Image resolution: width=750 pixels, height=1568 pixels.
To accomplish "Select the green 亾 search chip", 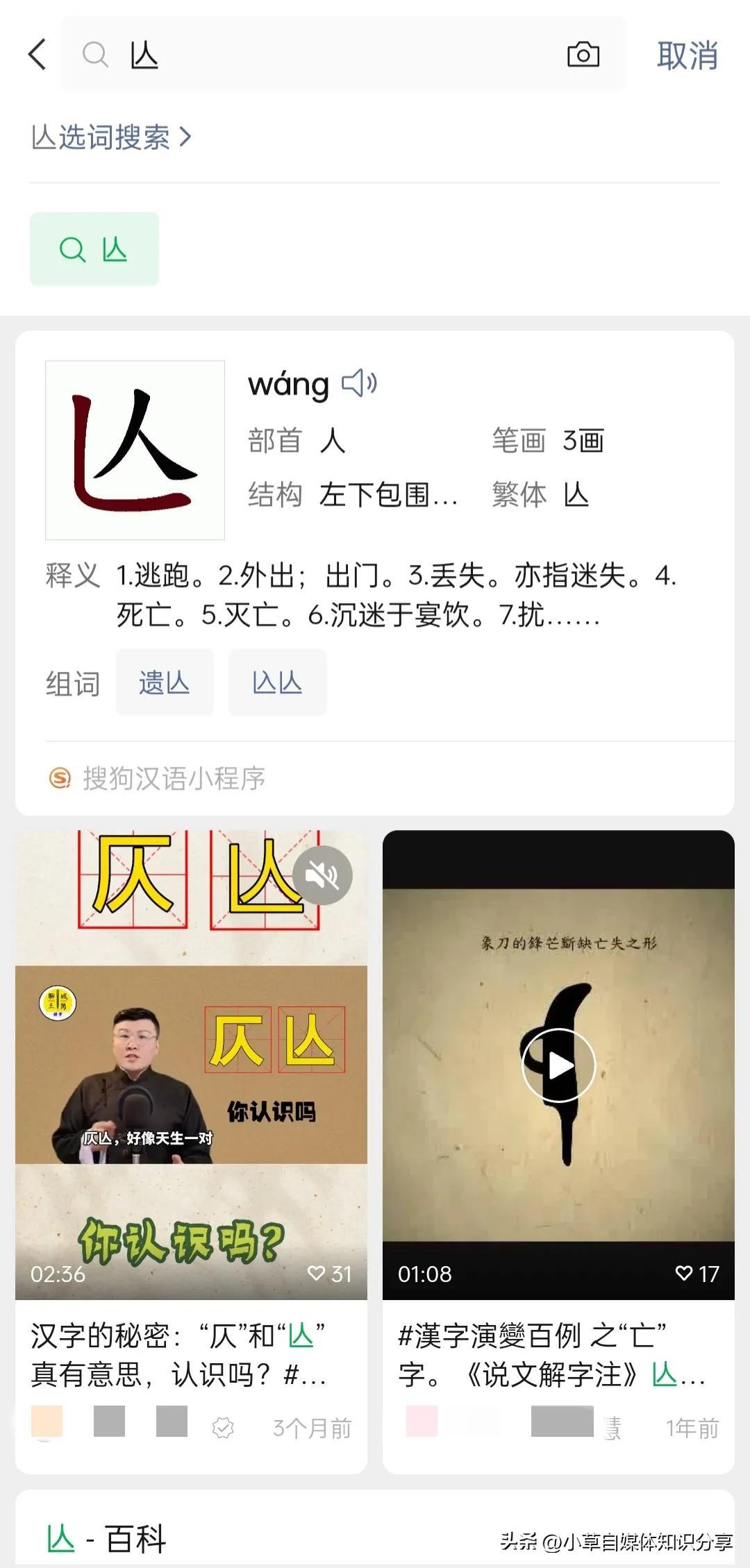I will click(94, 249).
